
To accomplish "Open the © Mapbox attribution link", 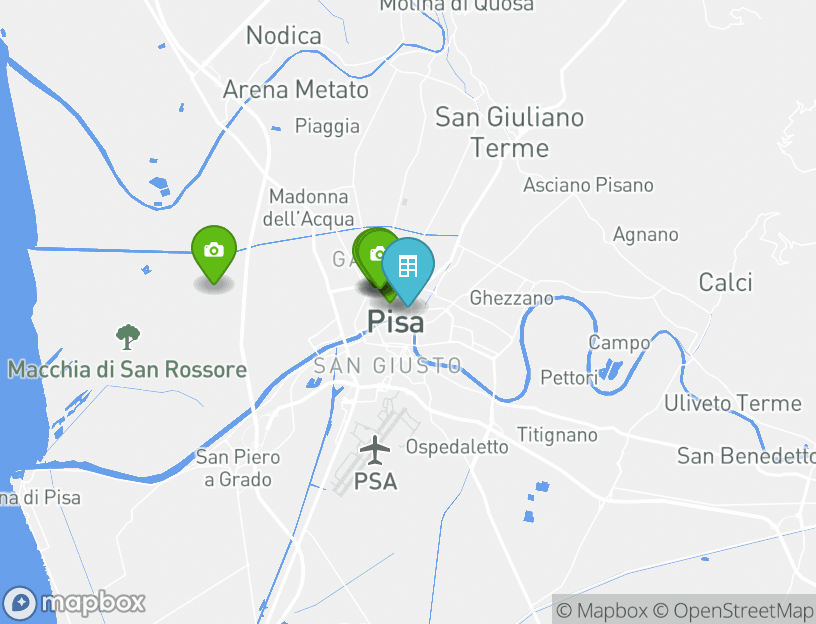I will coord(602,610).
